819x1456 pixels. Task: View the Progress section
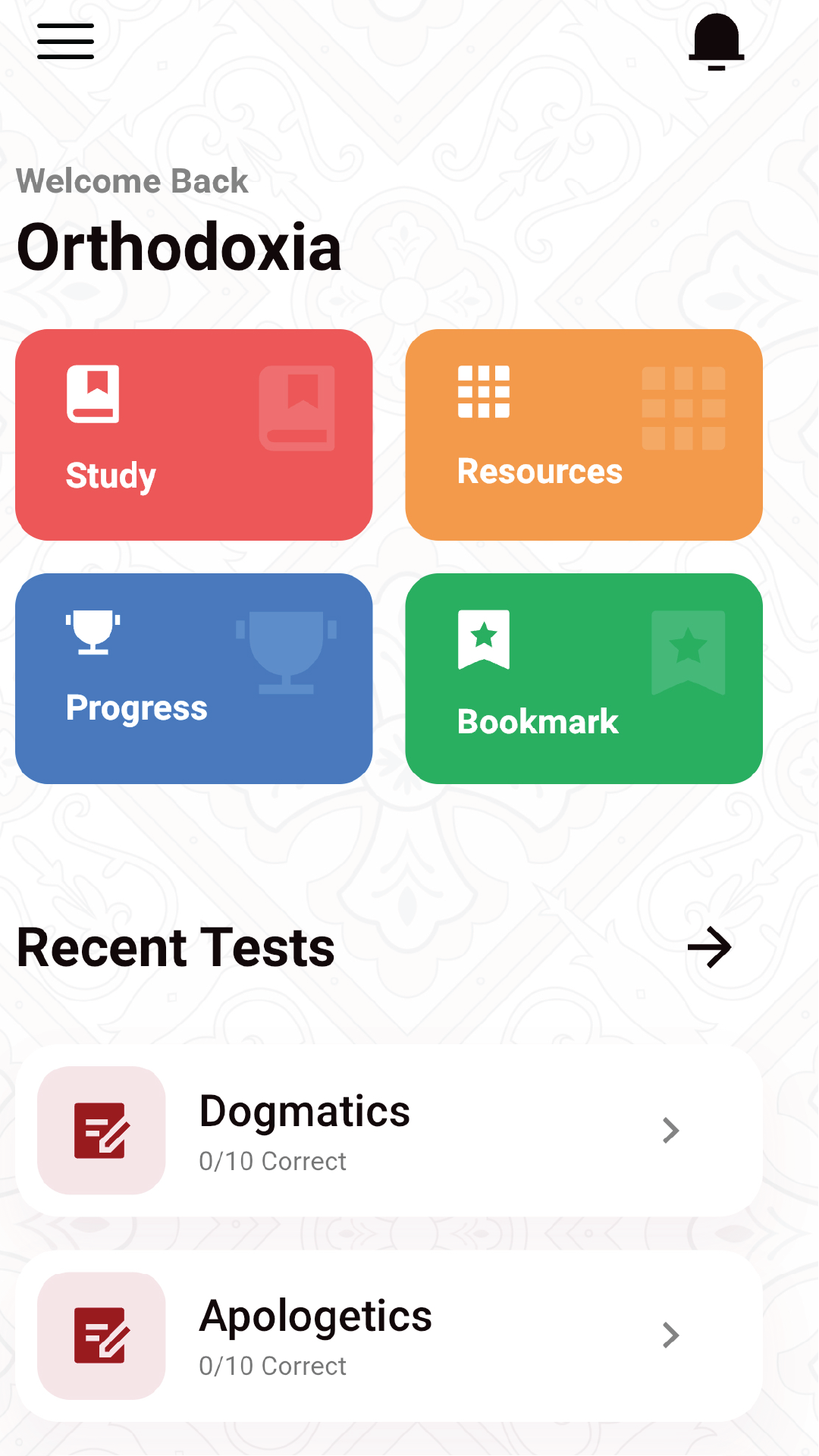pos(194,679)
